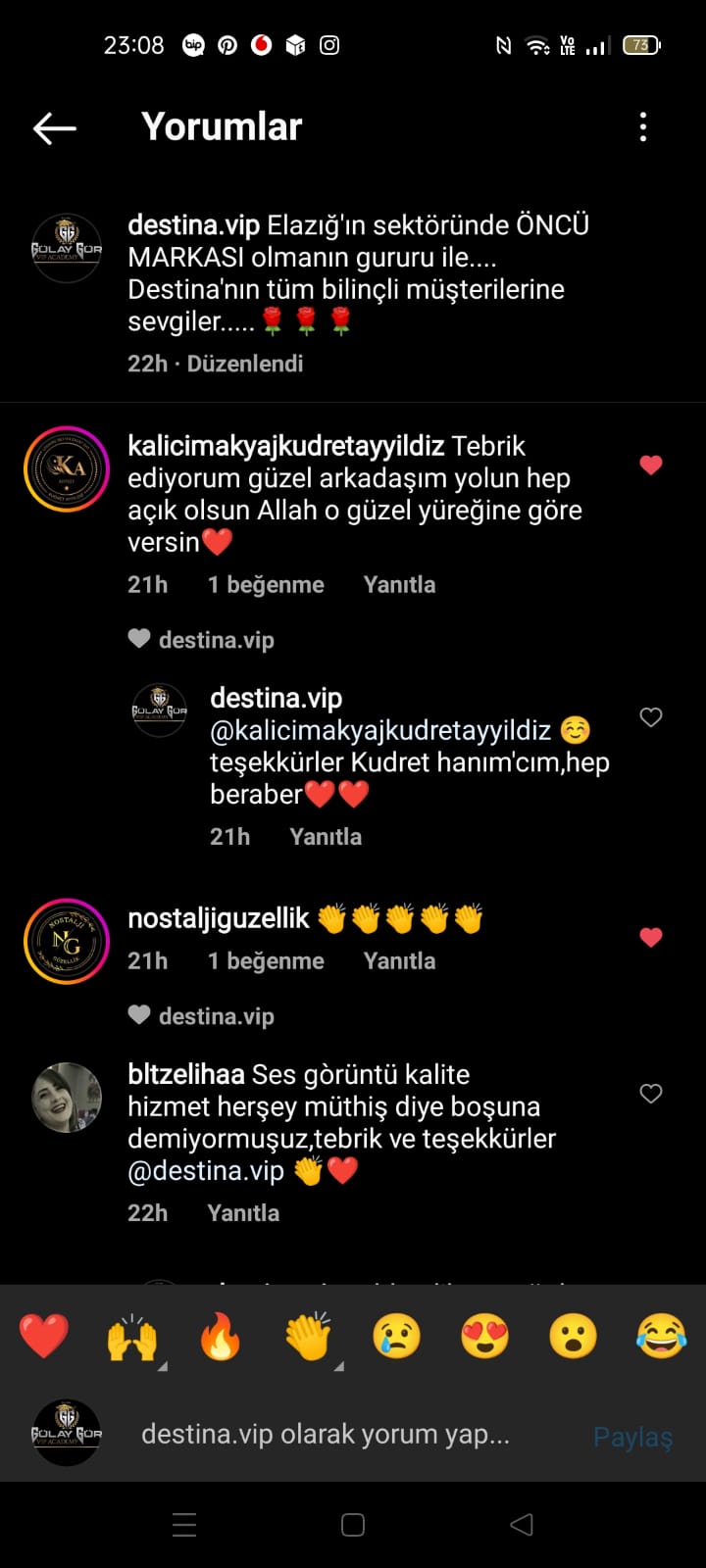Open nostaljiguzellik's profile picture
Image resolution: width=706 pixels, height=1568 pixels.
point(67,941)
